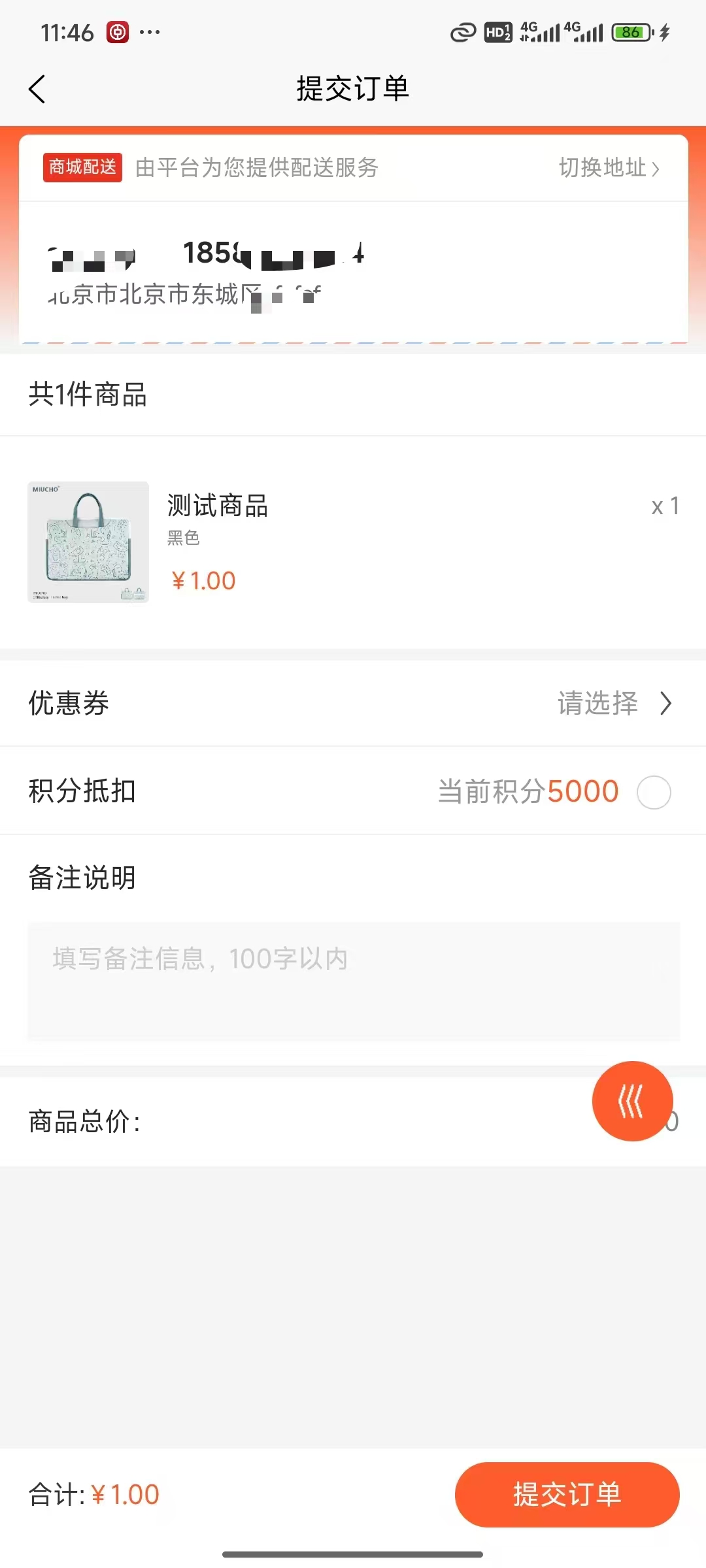Expand the 优惠券 coupon row
This screenshot has width=706, height=1568.
tap(67, 704)
